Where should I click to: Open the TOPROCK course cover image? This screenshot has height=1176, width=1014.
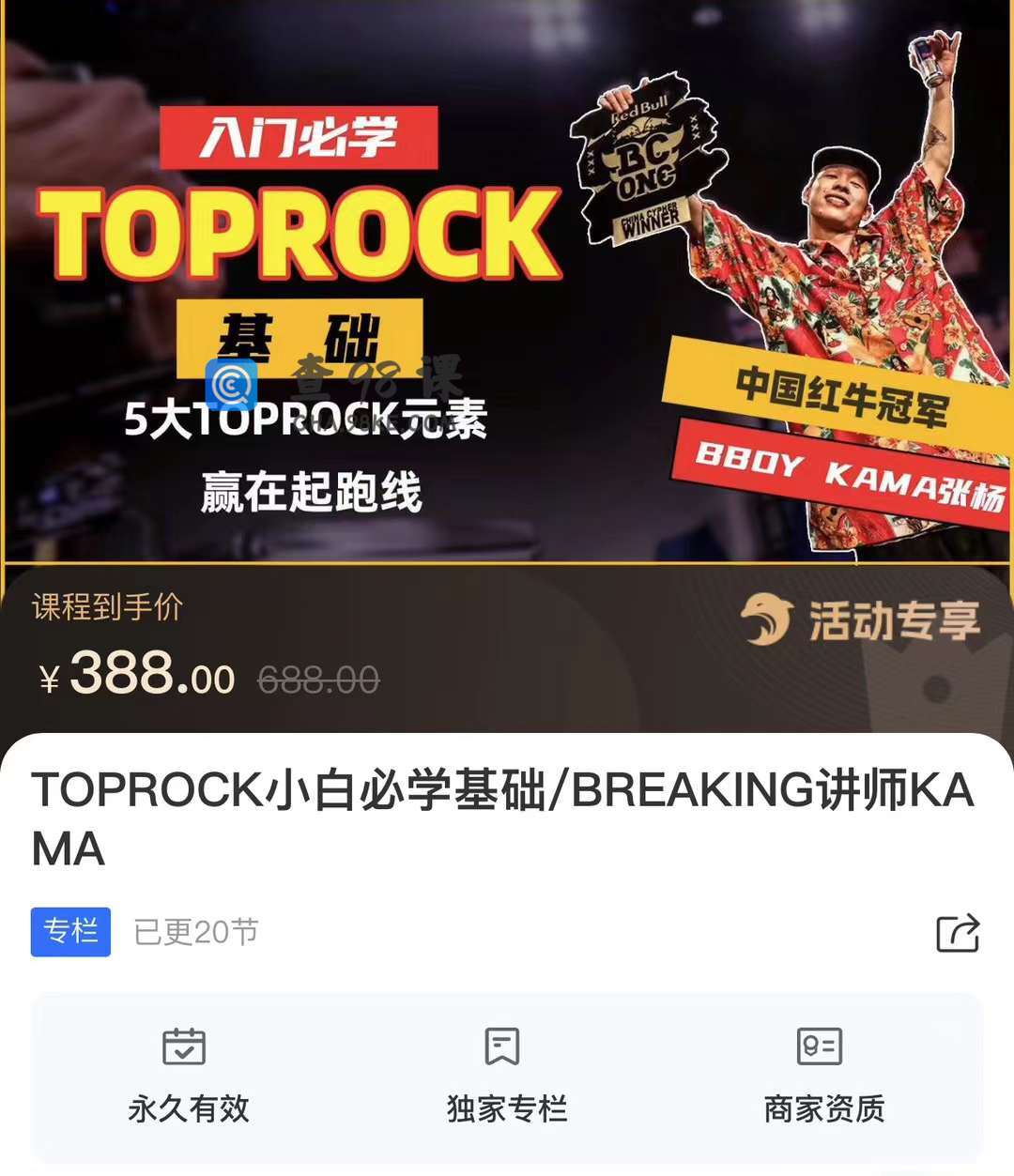(x=507, y=282)
